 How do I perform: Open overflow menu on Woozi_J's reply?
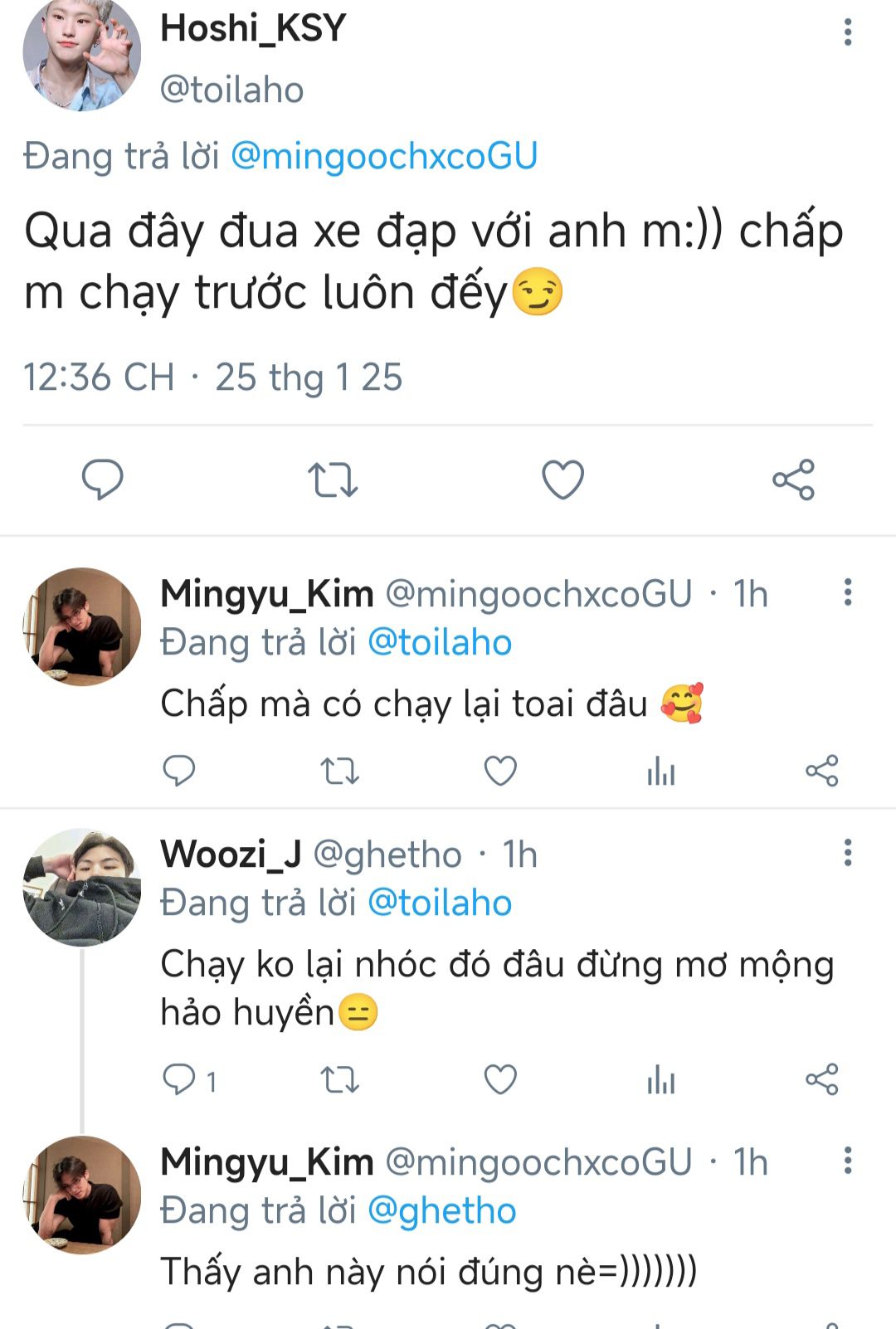coord(847,853)
